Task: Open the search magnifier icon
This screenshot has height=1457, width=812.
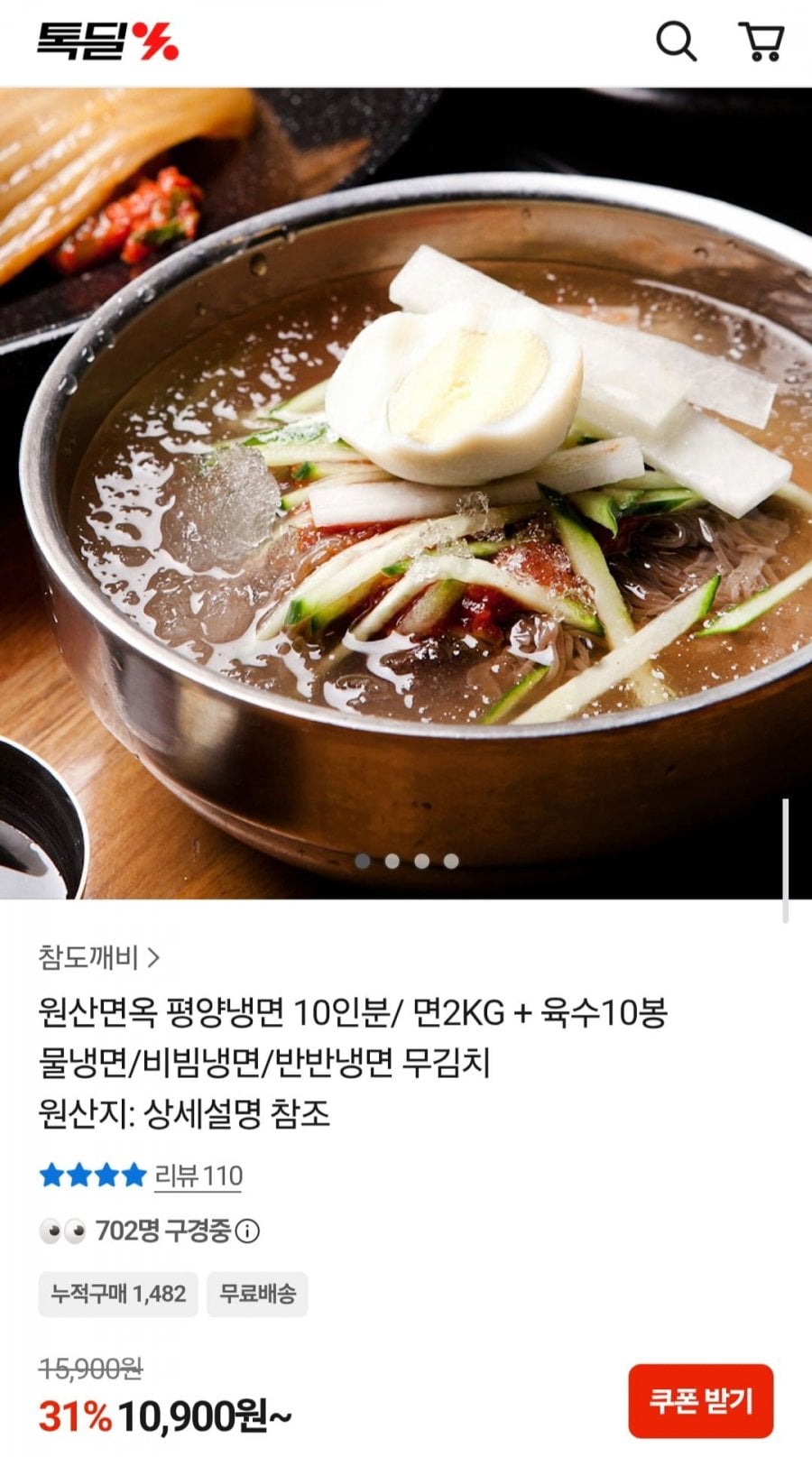Action: (x=675, y=41)
